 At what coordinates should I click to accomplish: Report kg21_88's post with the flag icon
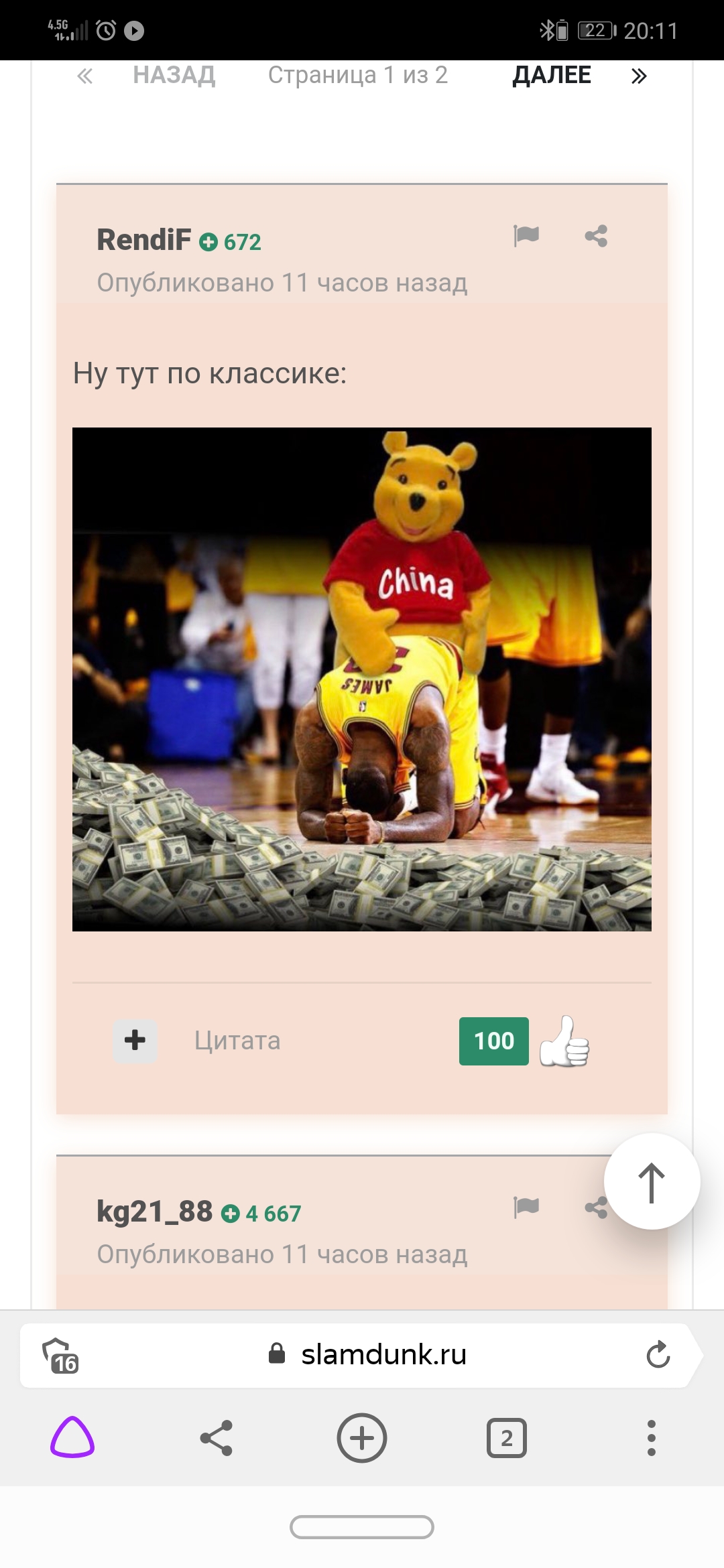coord(526,1207)
